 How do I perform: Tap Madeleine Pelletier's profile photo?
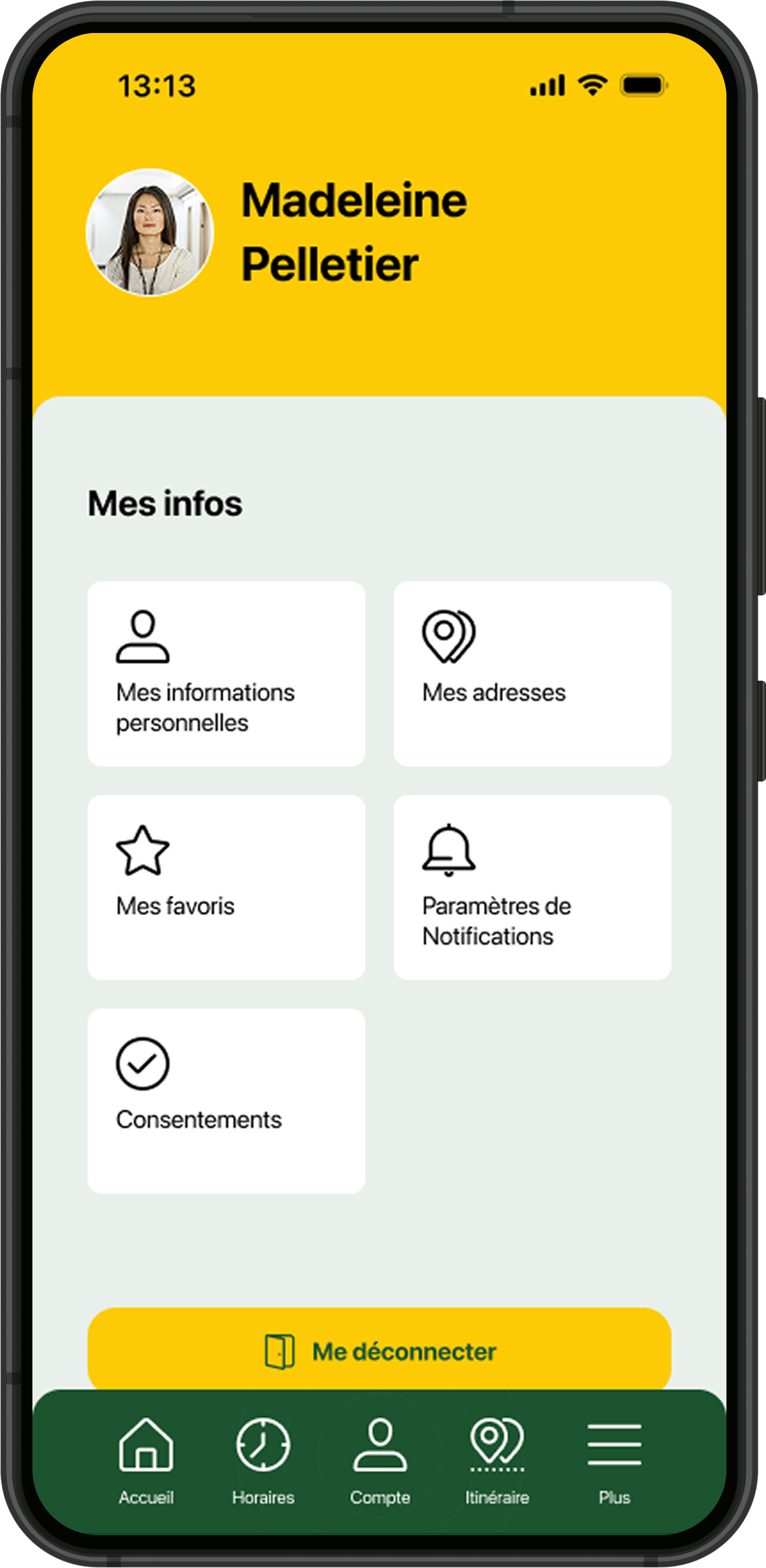150,232
